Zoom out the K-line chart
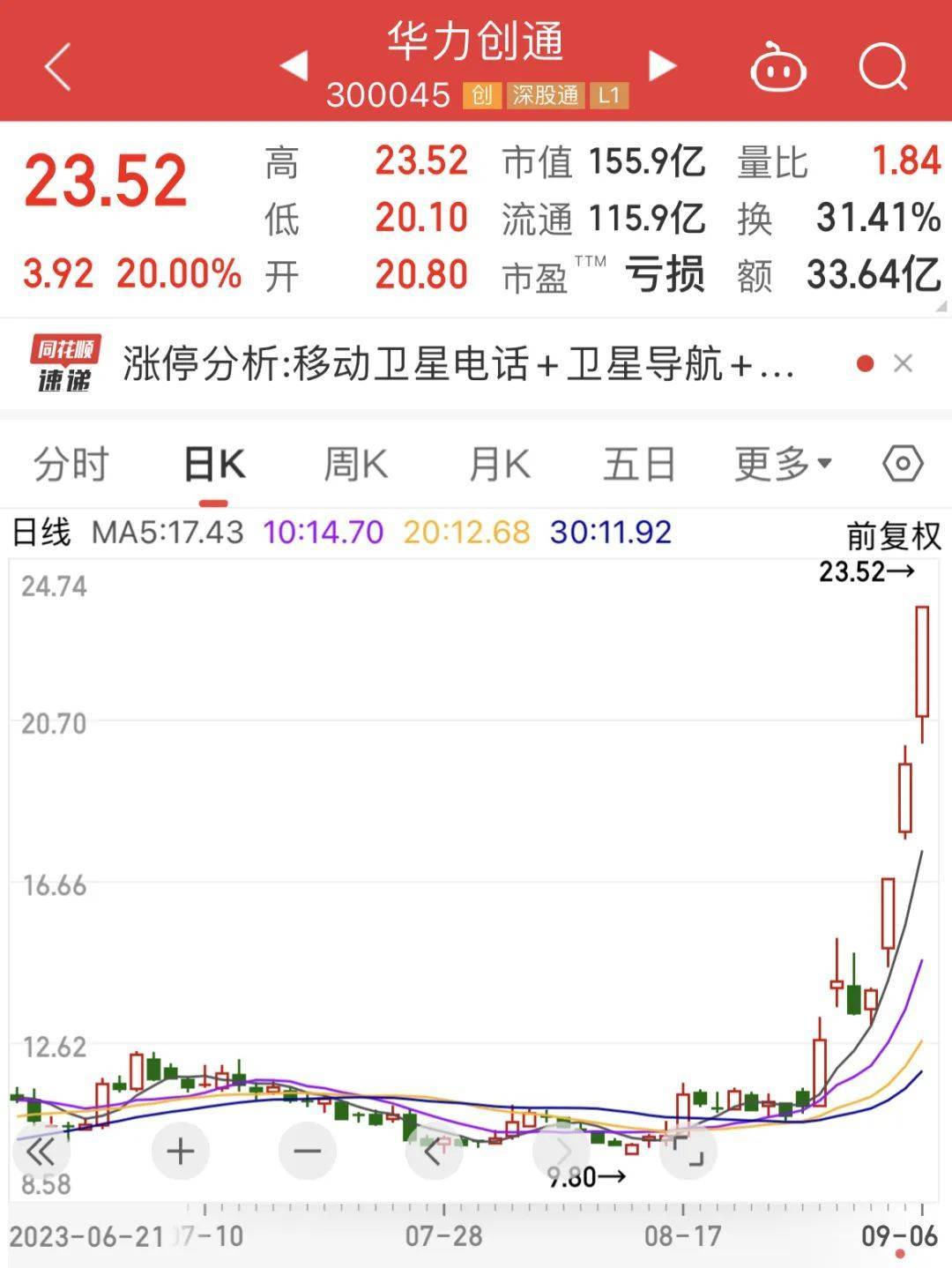Viewport: 952px width, 1268px height. tap(307, 1151)
